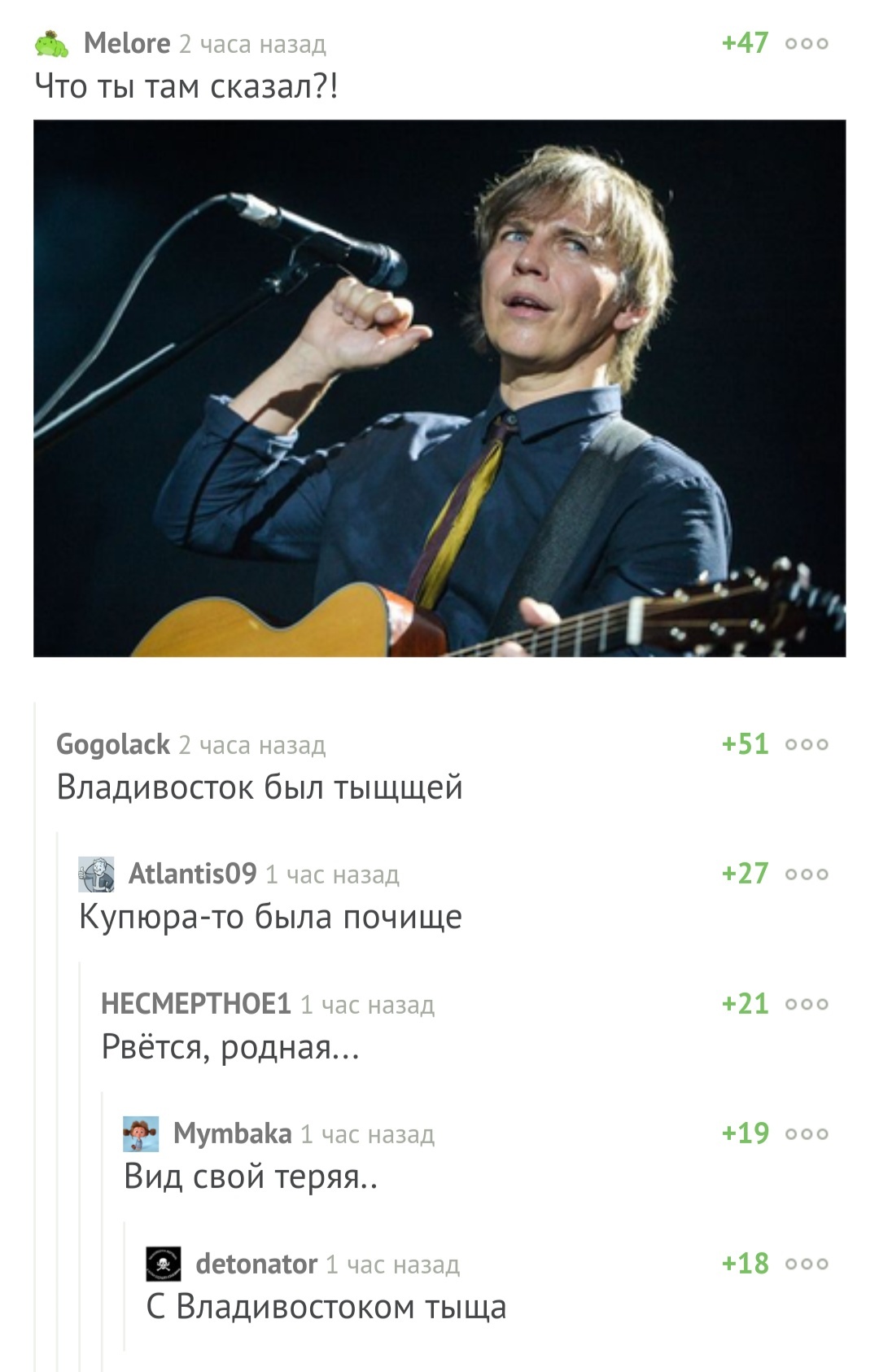
Task: Open options menu for Mymbaka's comment
Action: point(807,1133)
